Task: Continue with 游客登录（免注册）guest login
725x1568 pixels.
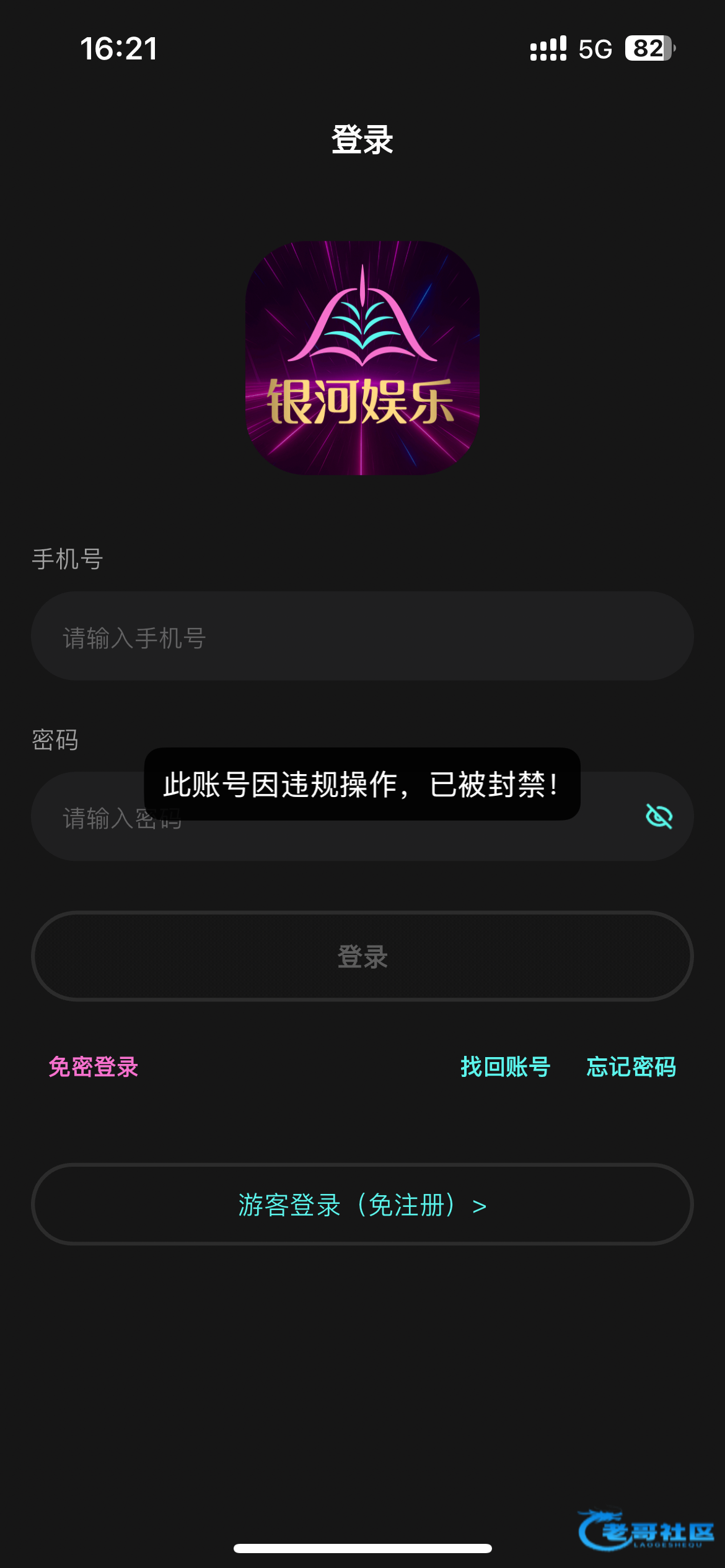Action: [x=362, y=1204]
